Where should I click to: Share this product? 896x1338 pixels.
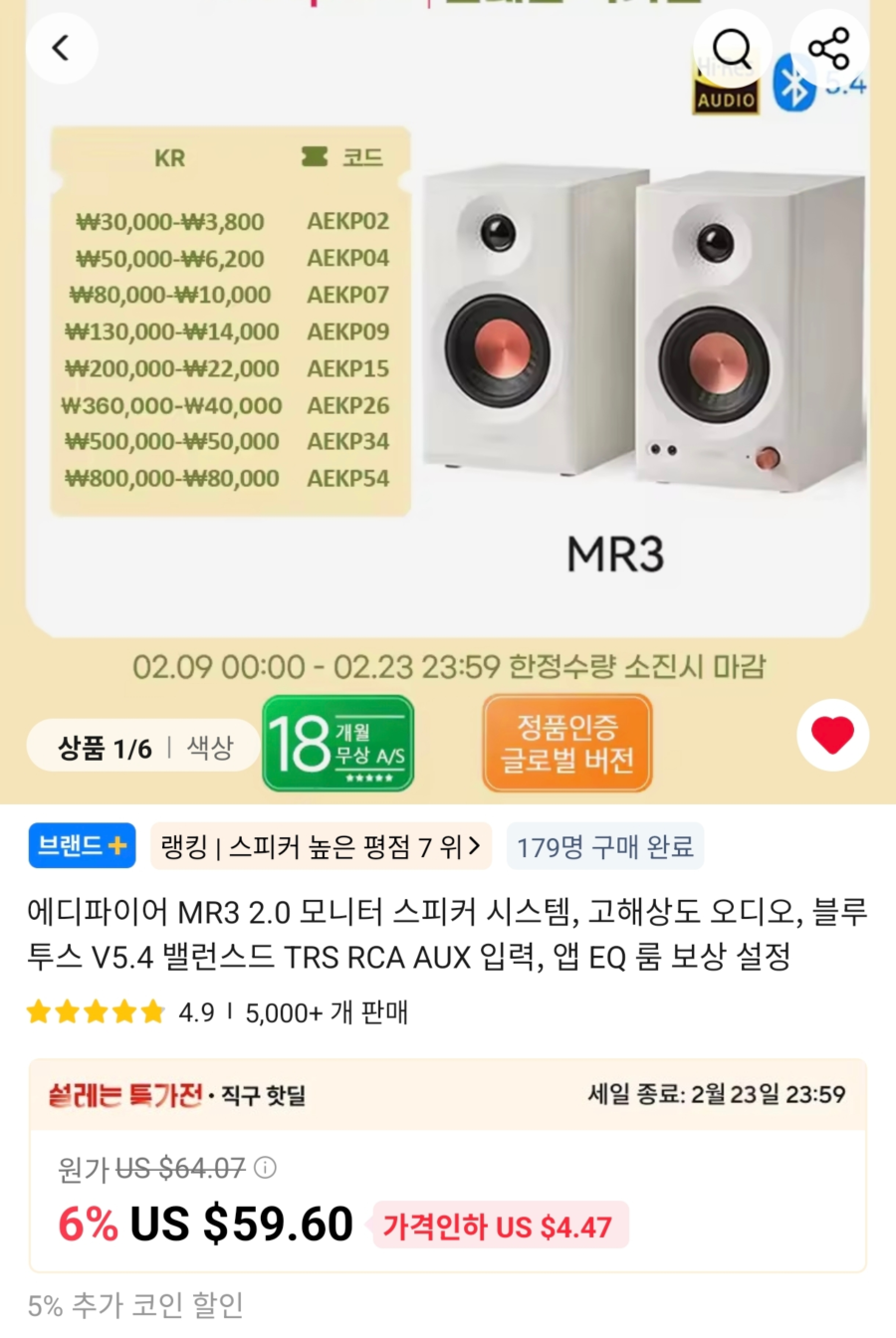[x=828, y=47]
